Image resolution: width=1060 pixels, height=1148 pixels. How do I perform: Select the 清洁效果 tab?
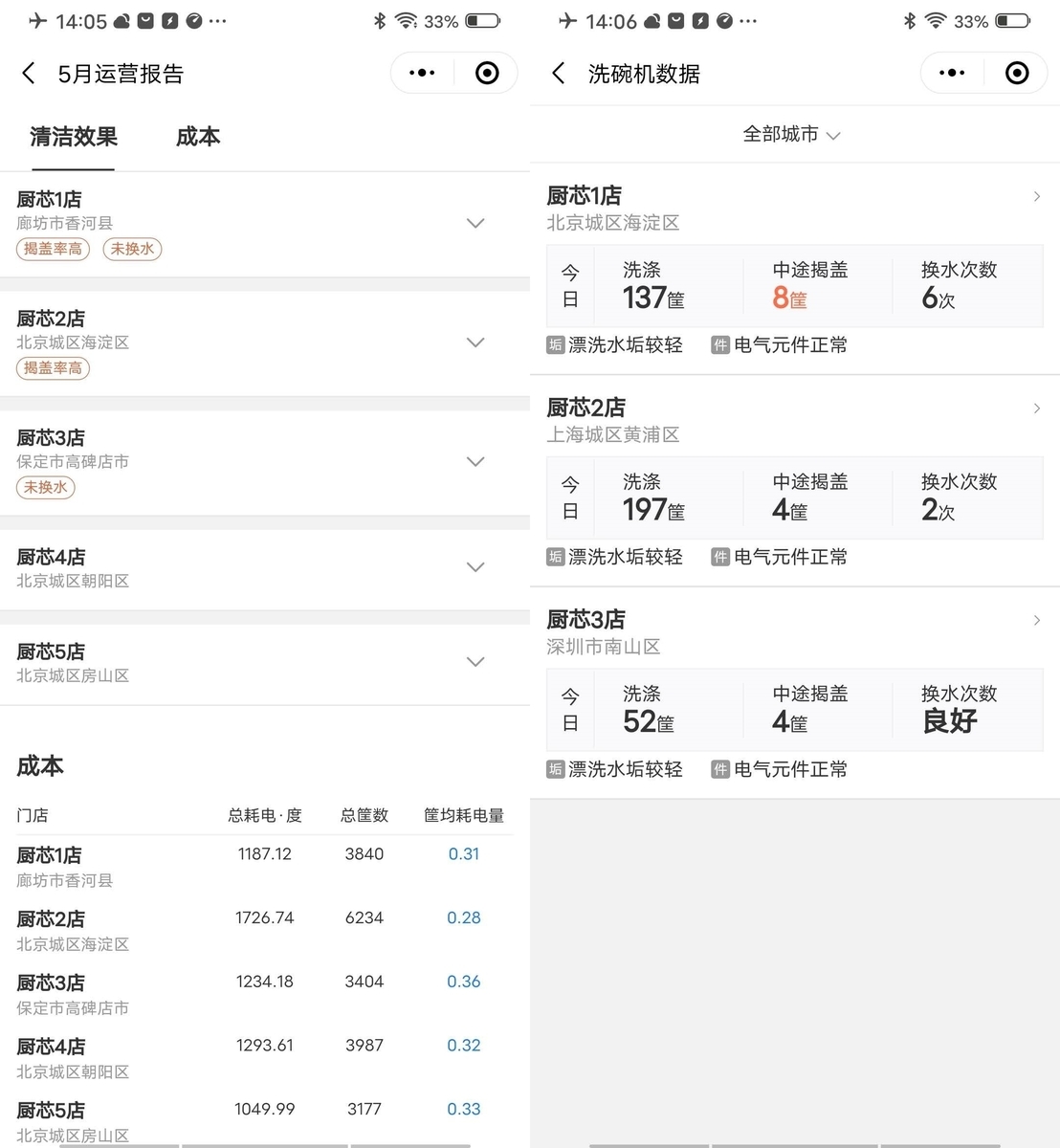click(x=73, y=137)
